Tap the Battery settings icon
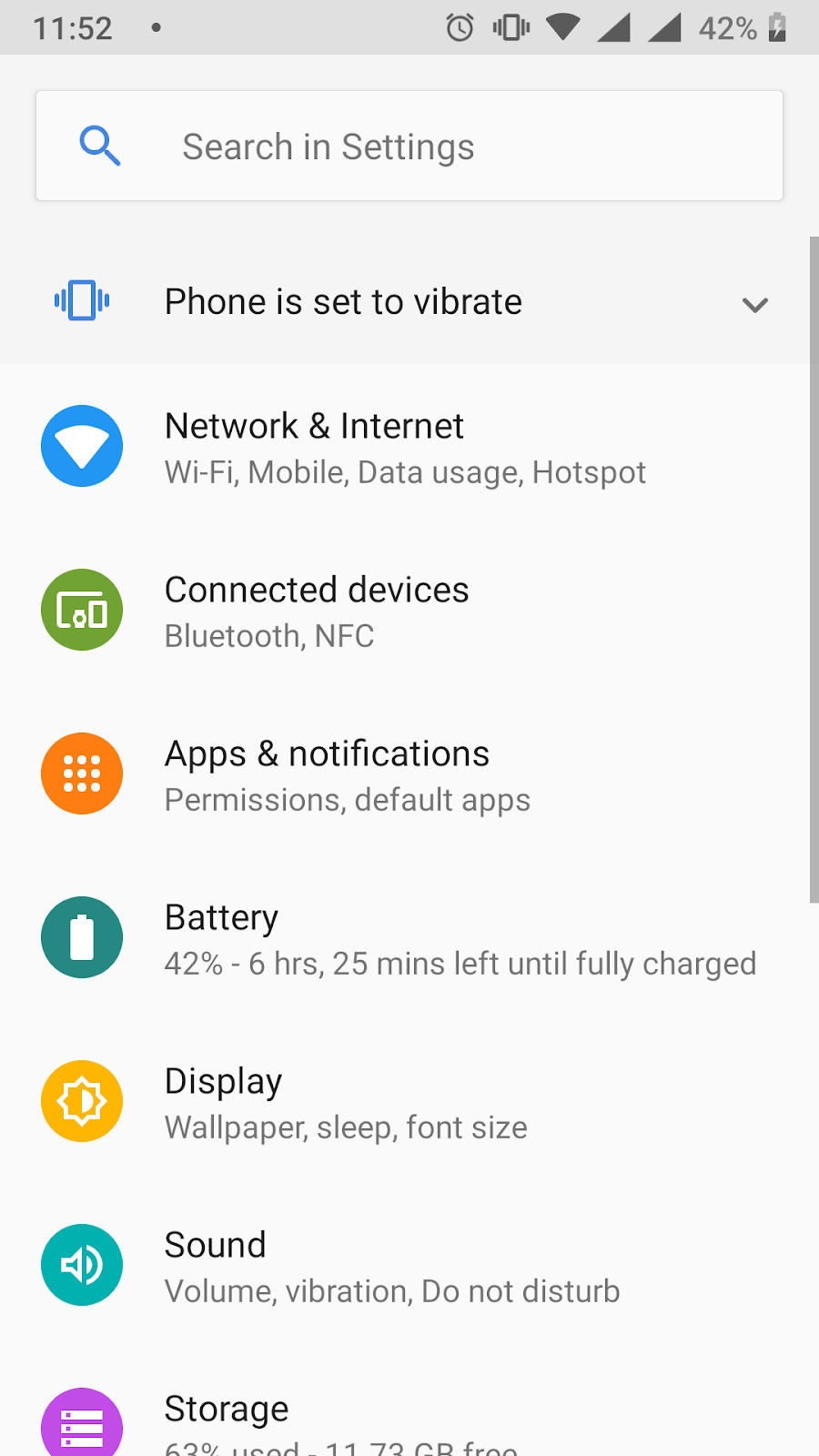The height and width of the screenshot is (1456, 819). (x=82, y=937)
